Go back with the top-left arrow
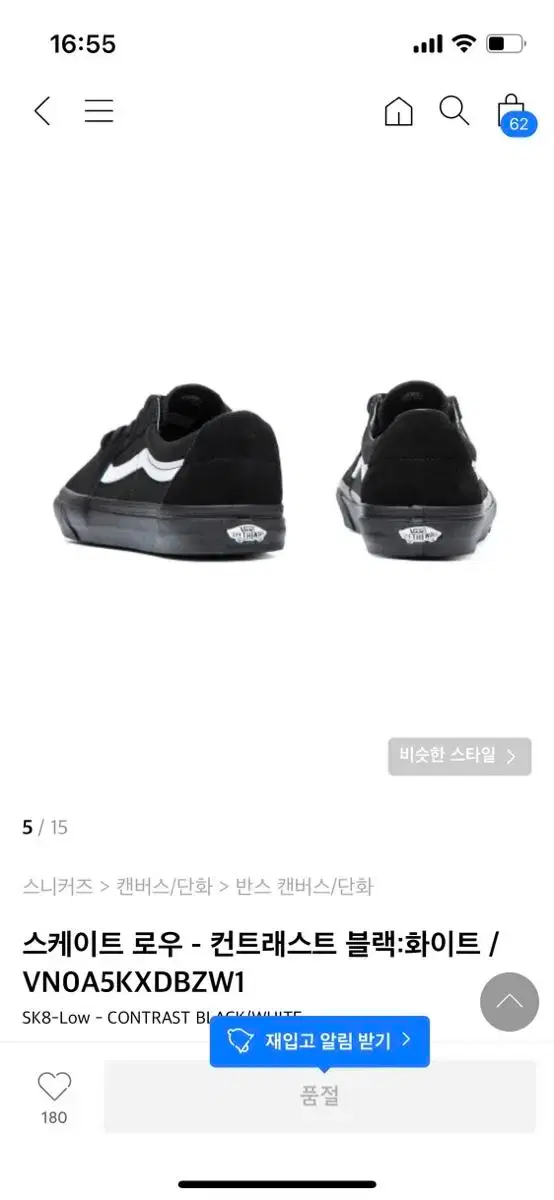 42,110
